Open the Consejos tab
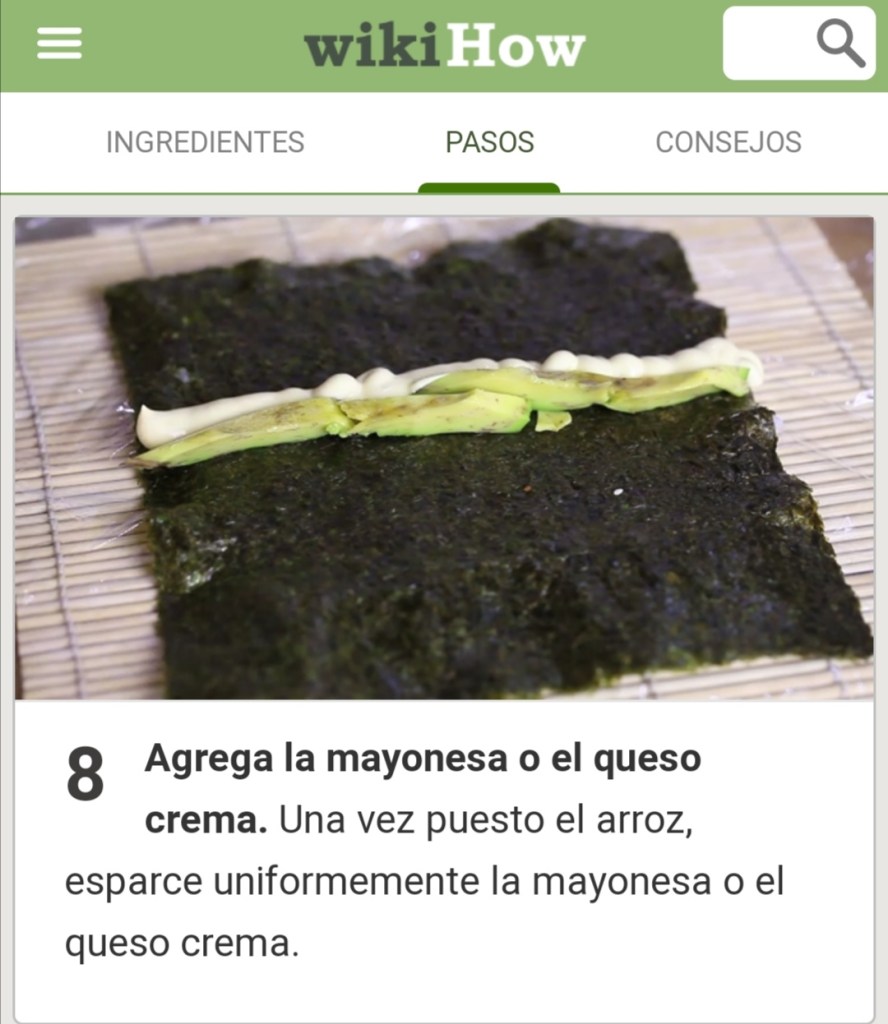888x1024 pixels. pos(728,142)
